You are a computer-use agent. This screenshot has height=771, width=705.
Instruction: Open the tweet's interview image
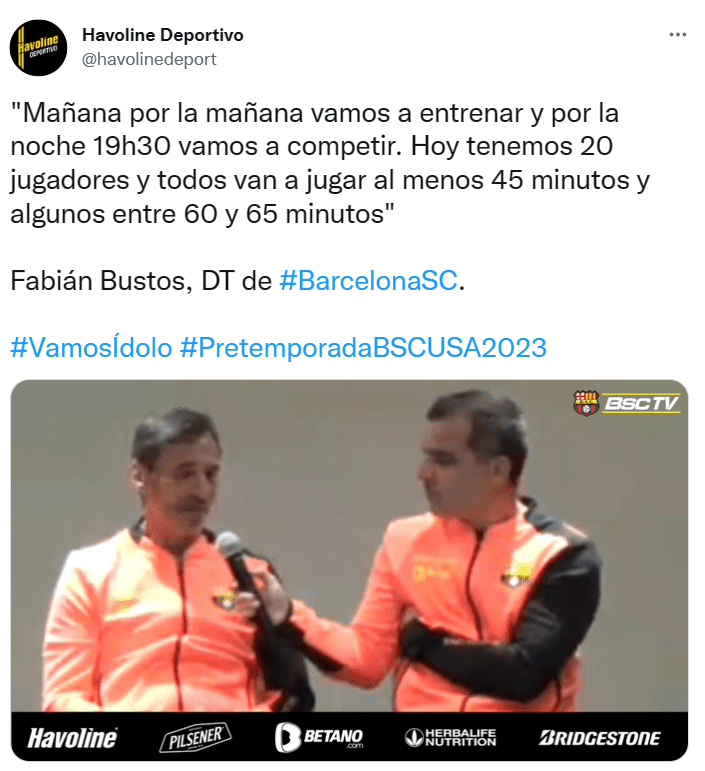click(349, 545)
